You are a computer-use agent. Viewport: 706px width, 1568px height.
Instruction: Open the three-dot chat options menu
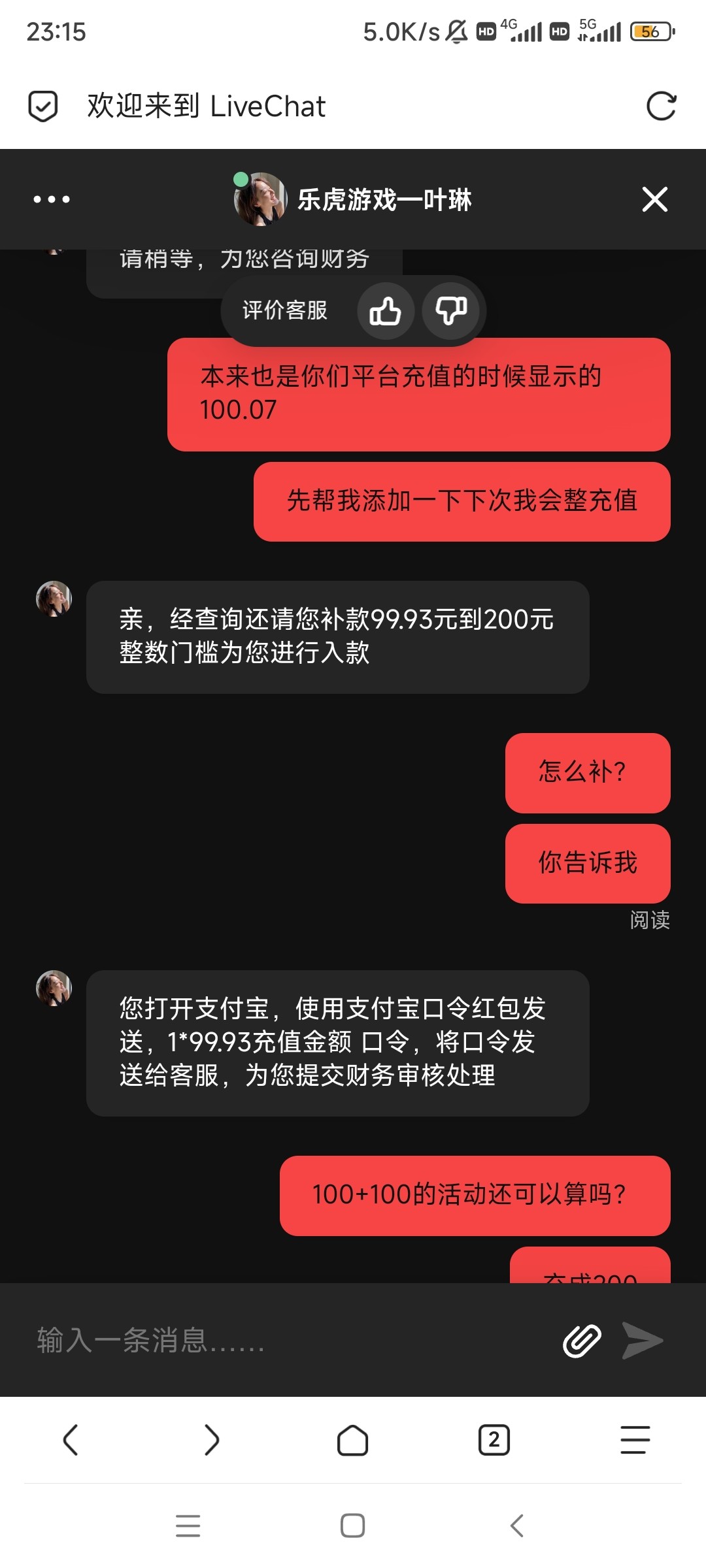[52, 199]
